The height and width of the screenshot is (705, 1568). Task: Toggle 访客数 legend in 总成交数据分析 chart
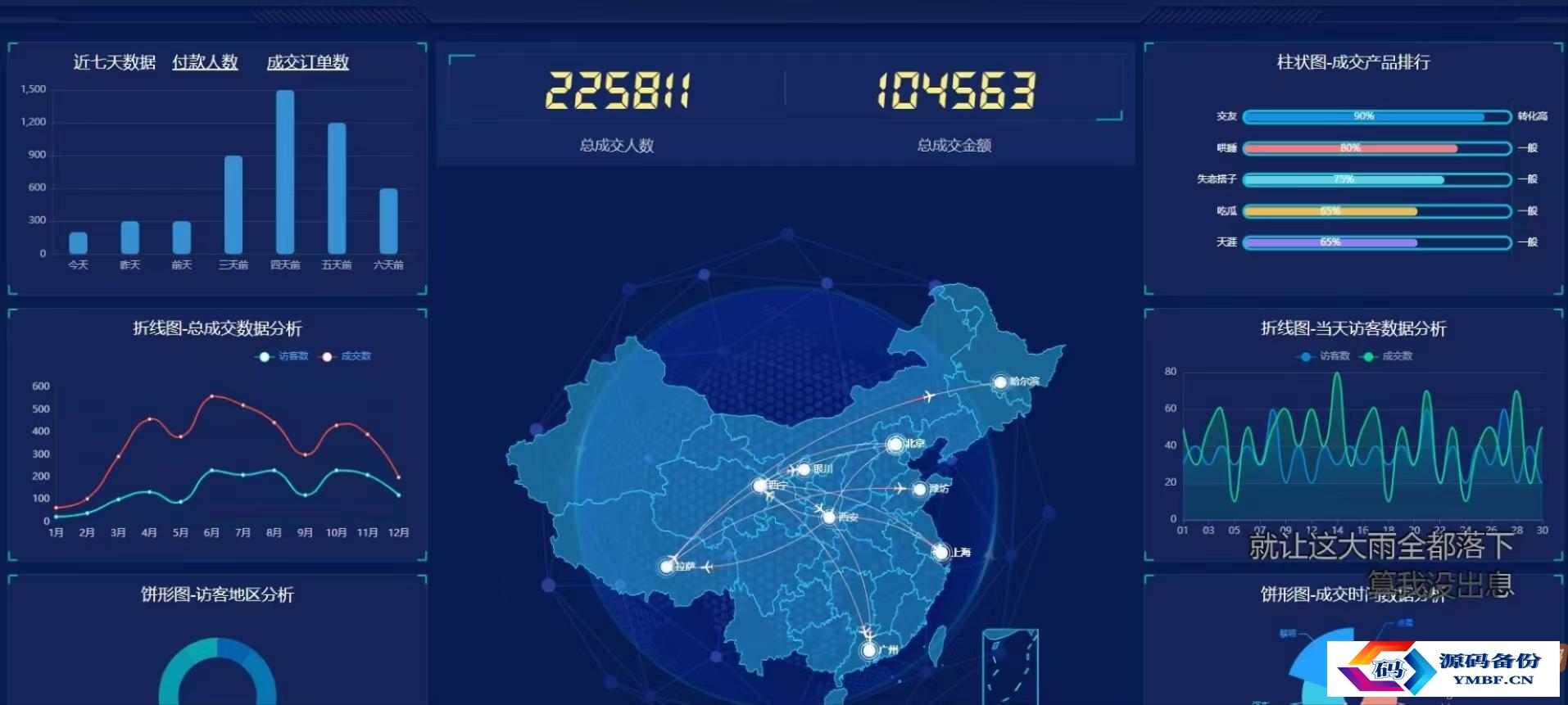pos(283,356)
